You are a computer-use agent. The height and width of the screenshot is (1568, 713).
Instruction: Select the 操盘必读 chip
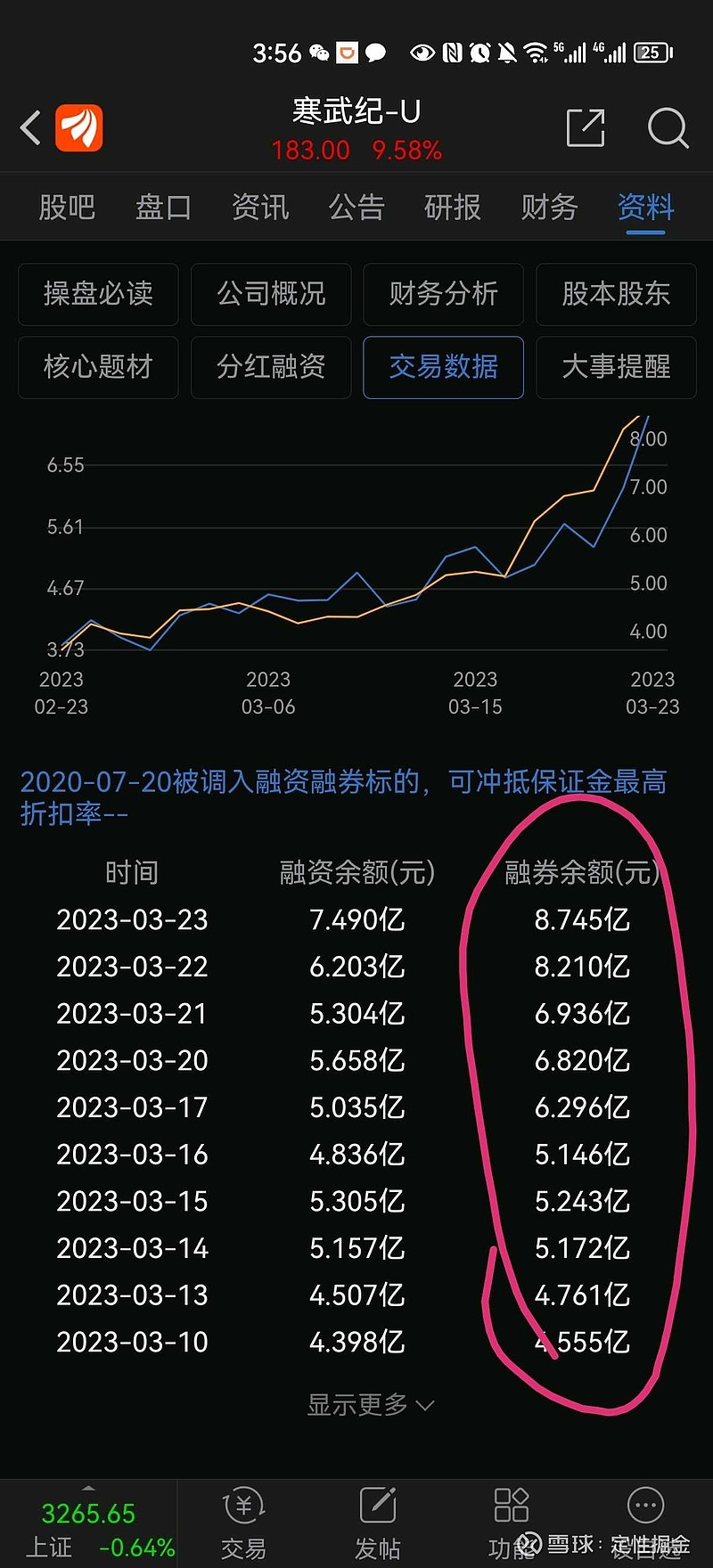98,294
